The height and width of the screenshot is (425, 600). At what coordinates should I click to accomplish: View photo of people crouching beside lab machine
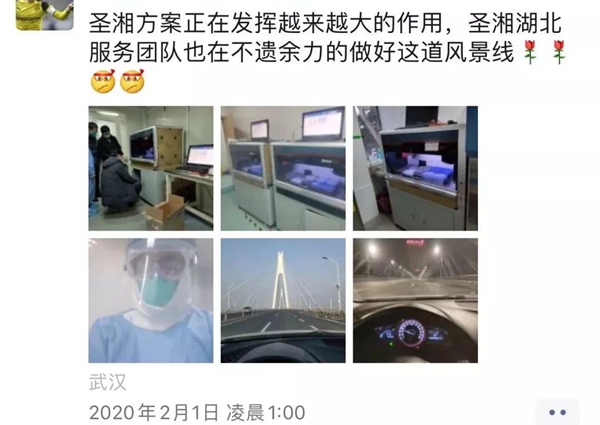pyautogui.click(x=151, y=167)
